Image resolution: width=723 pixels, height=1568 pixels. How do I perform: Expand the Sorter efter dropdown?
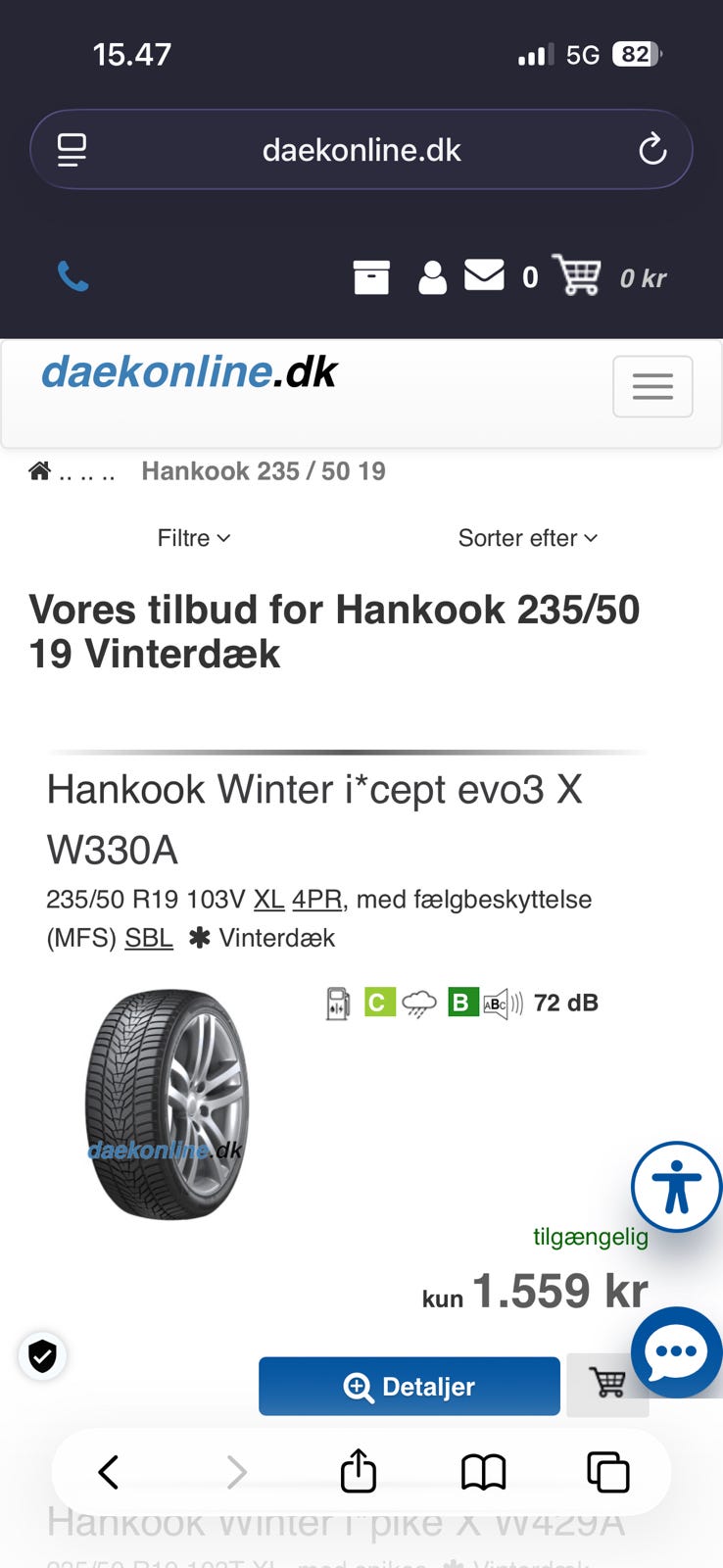tap(527, 538)
